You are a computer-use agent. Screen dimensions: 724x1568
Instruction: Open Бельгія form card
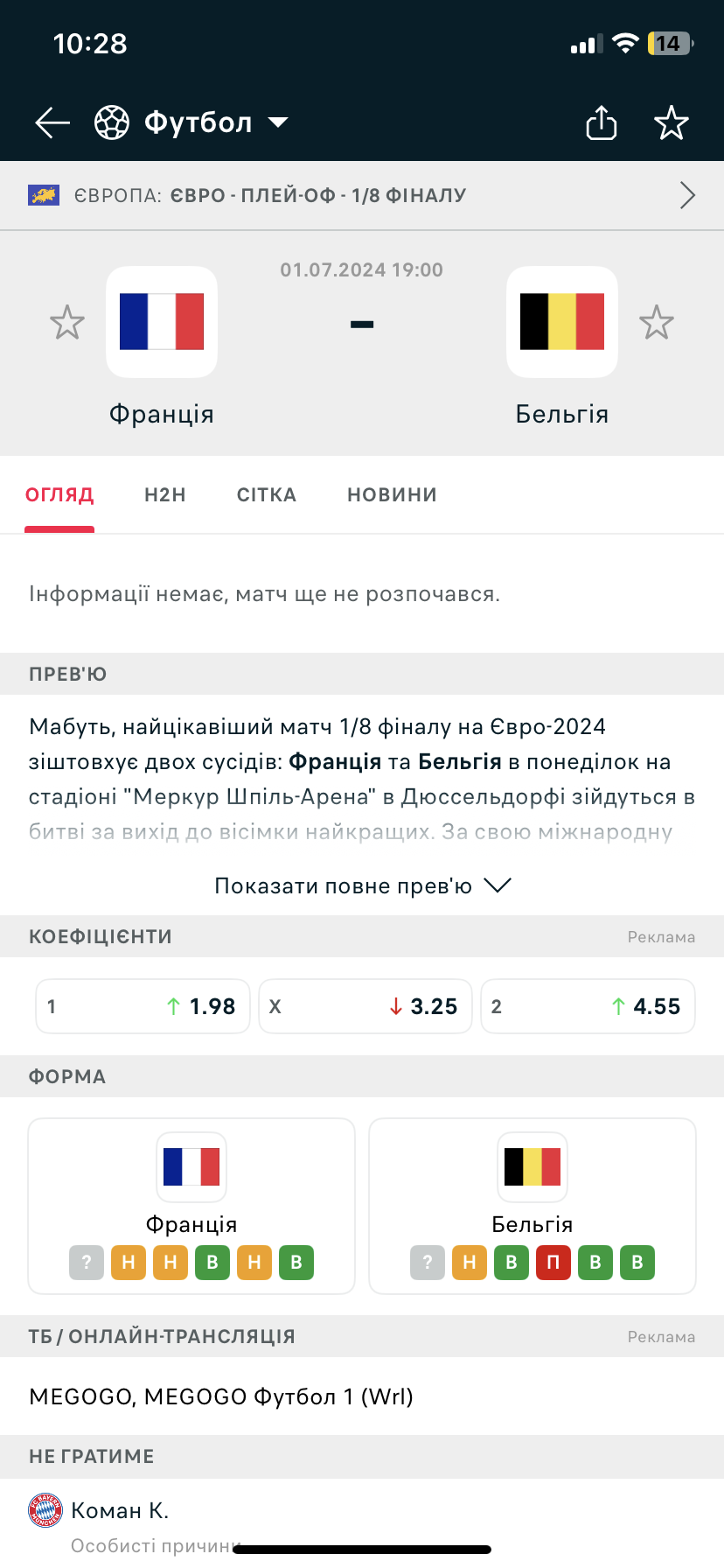pos(533,1206)
